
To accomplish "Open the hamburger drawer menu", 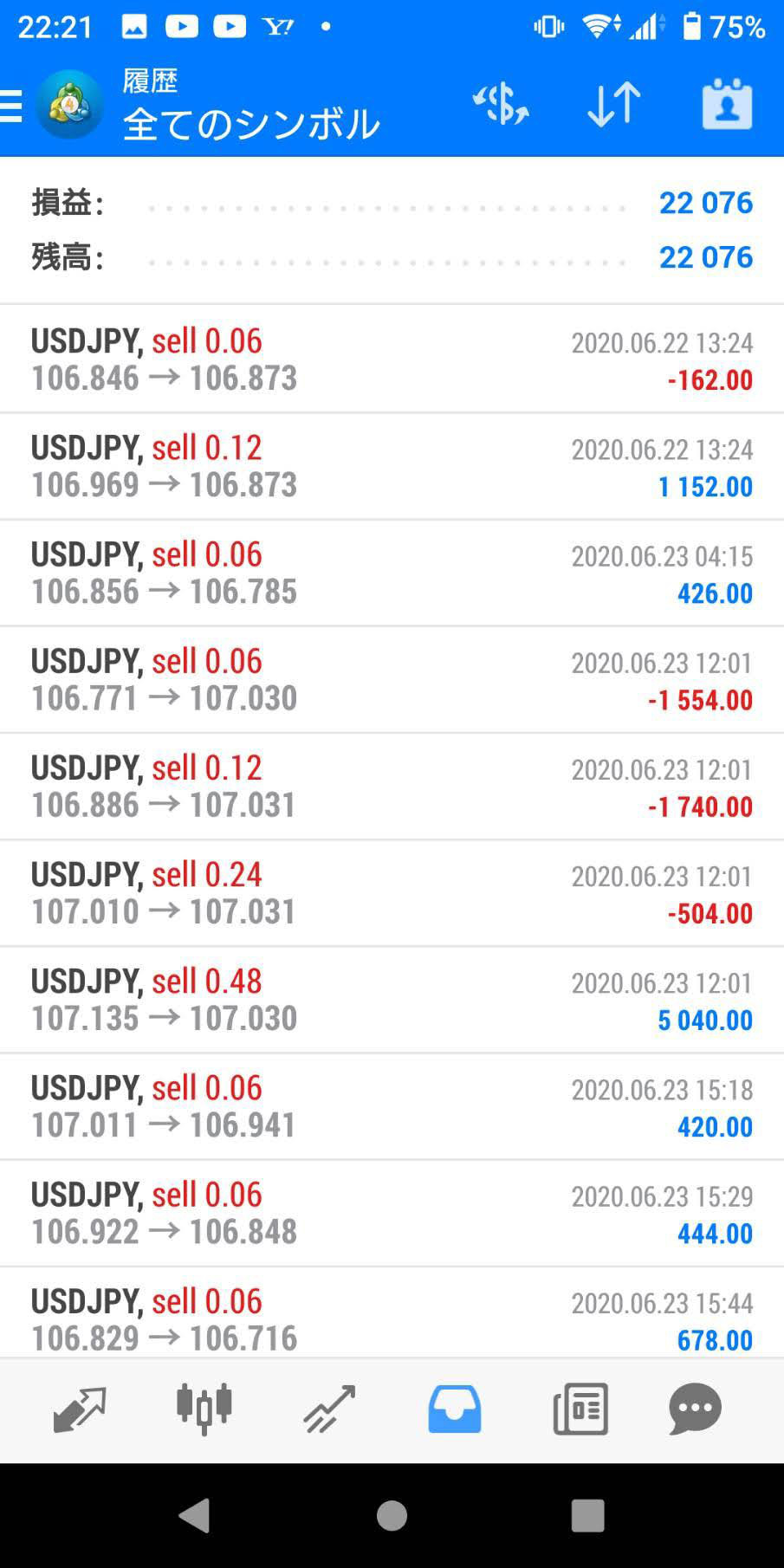I will click(10, 106).
